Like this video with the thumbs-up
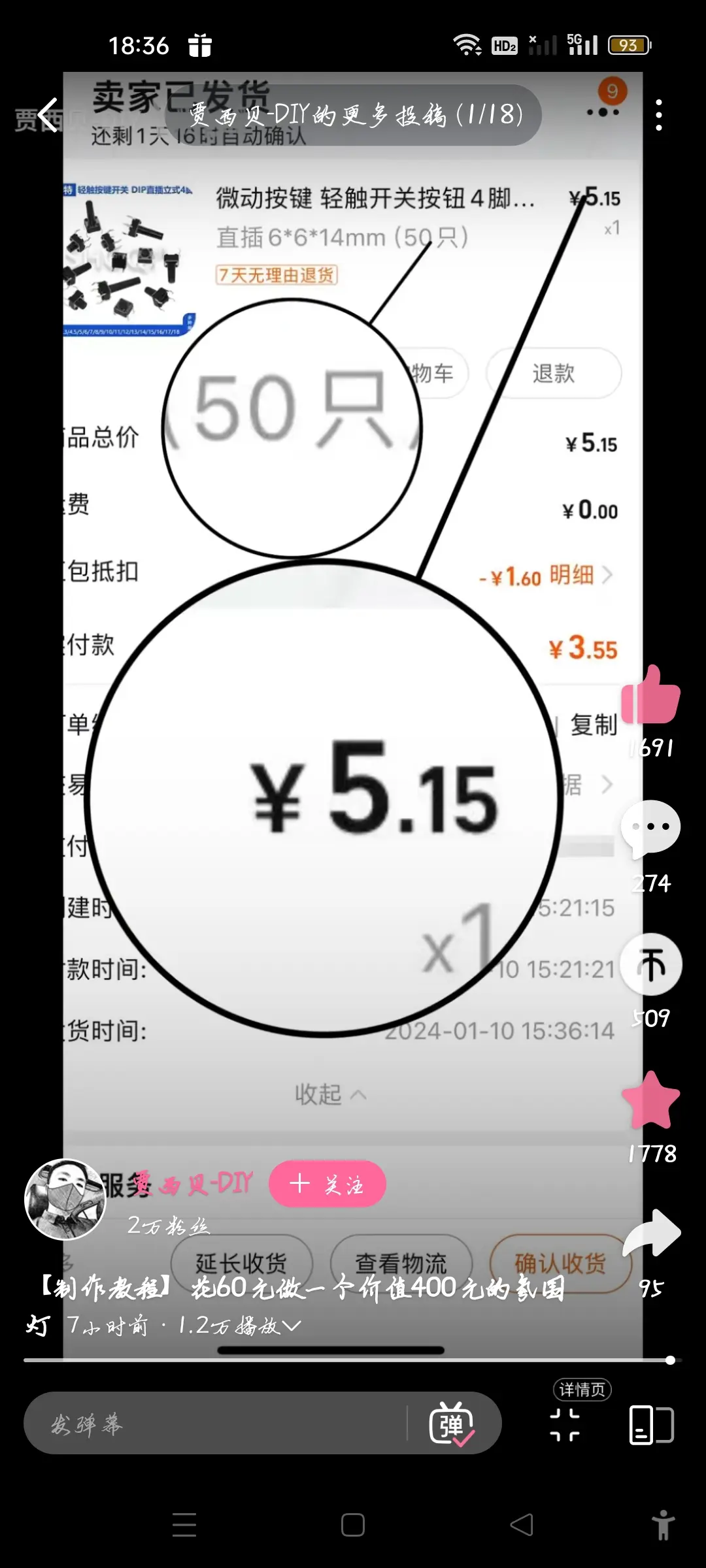This screenshot has height=1568, width=706. click(x=651, y=694)
